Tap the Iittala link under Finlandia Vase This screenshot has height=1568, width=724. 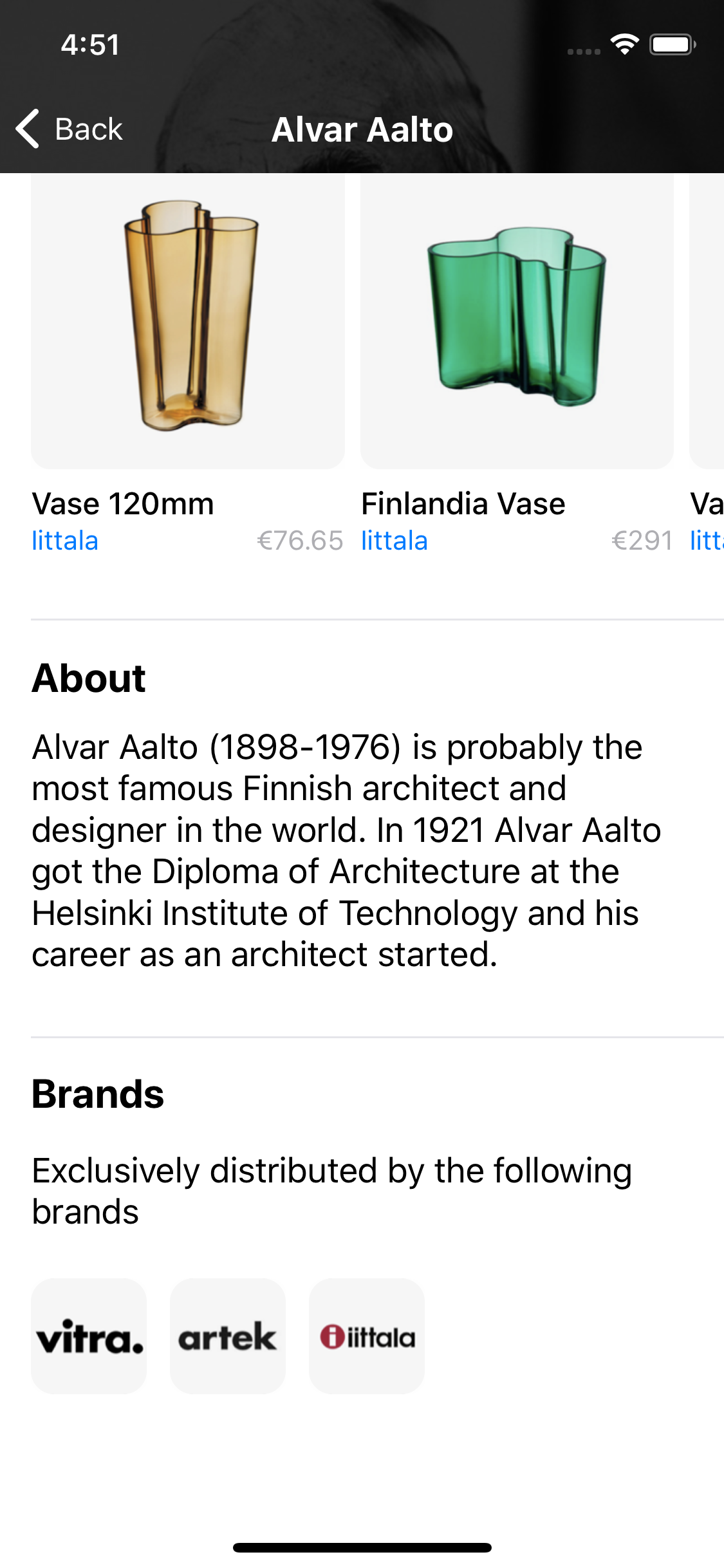[394, 541]
